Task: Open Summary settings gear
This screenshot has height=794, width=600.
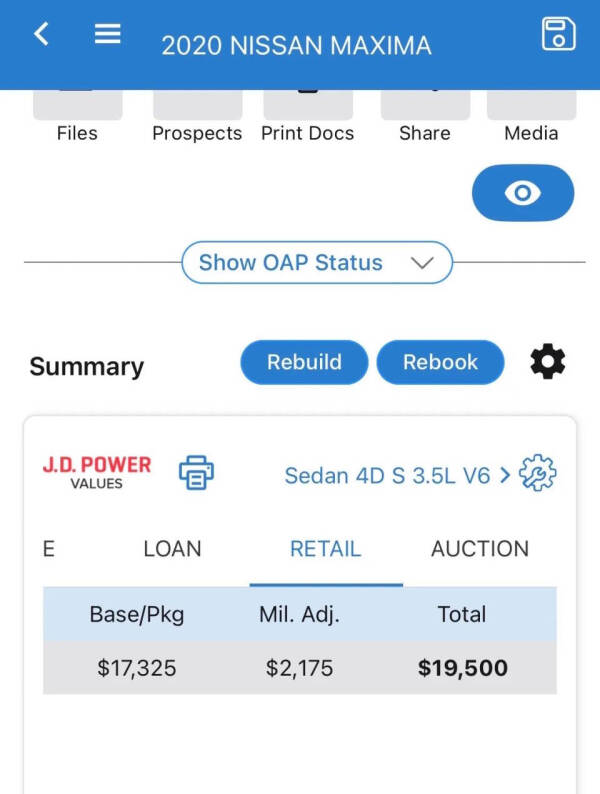Action: (547, 362)
